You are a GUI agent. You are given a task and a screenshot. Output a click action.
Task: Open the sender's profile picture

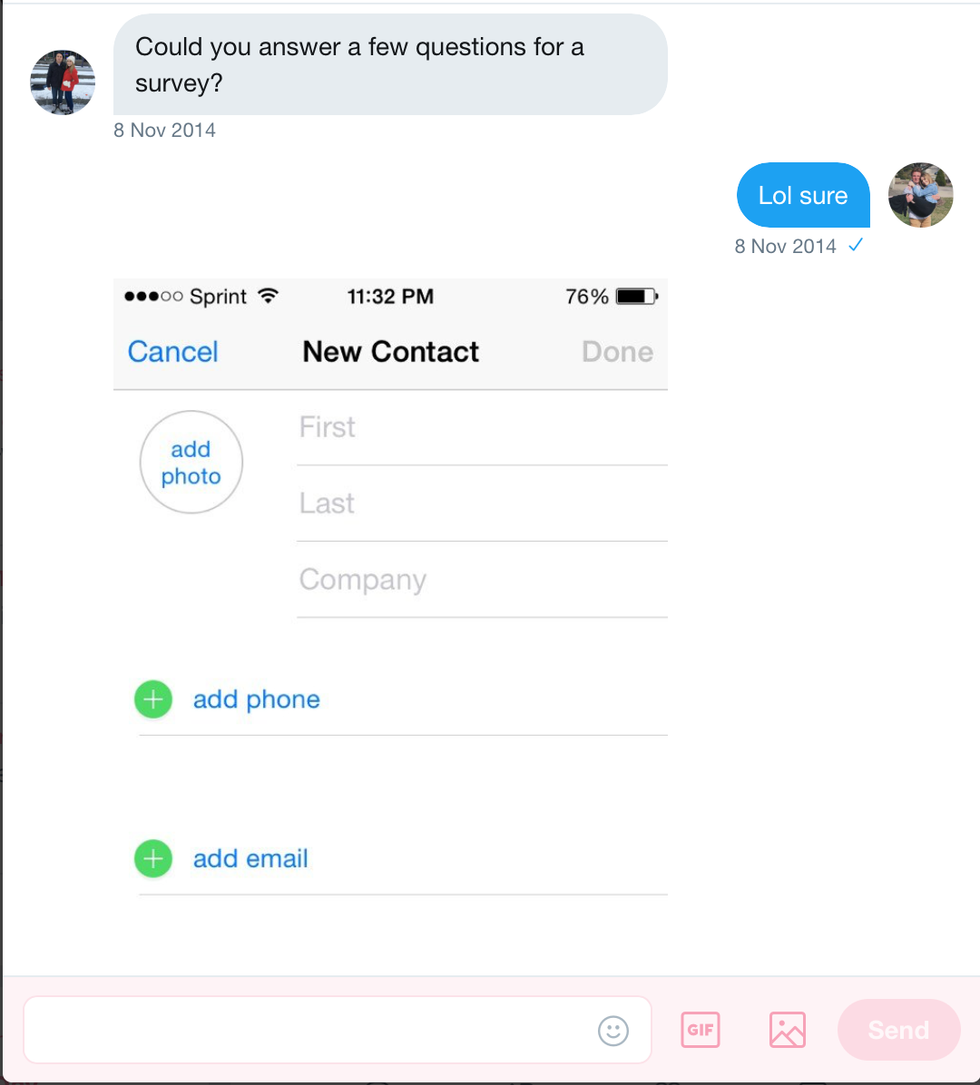click(62, 82)
